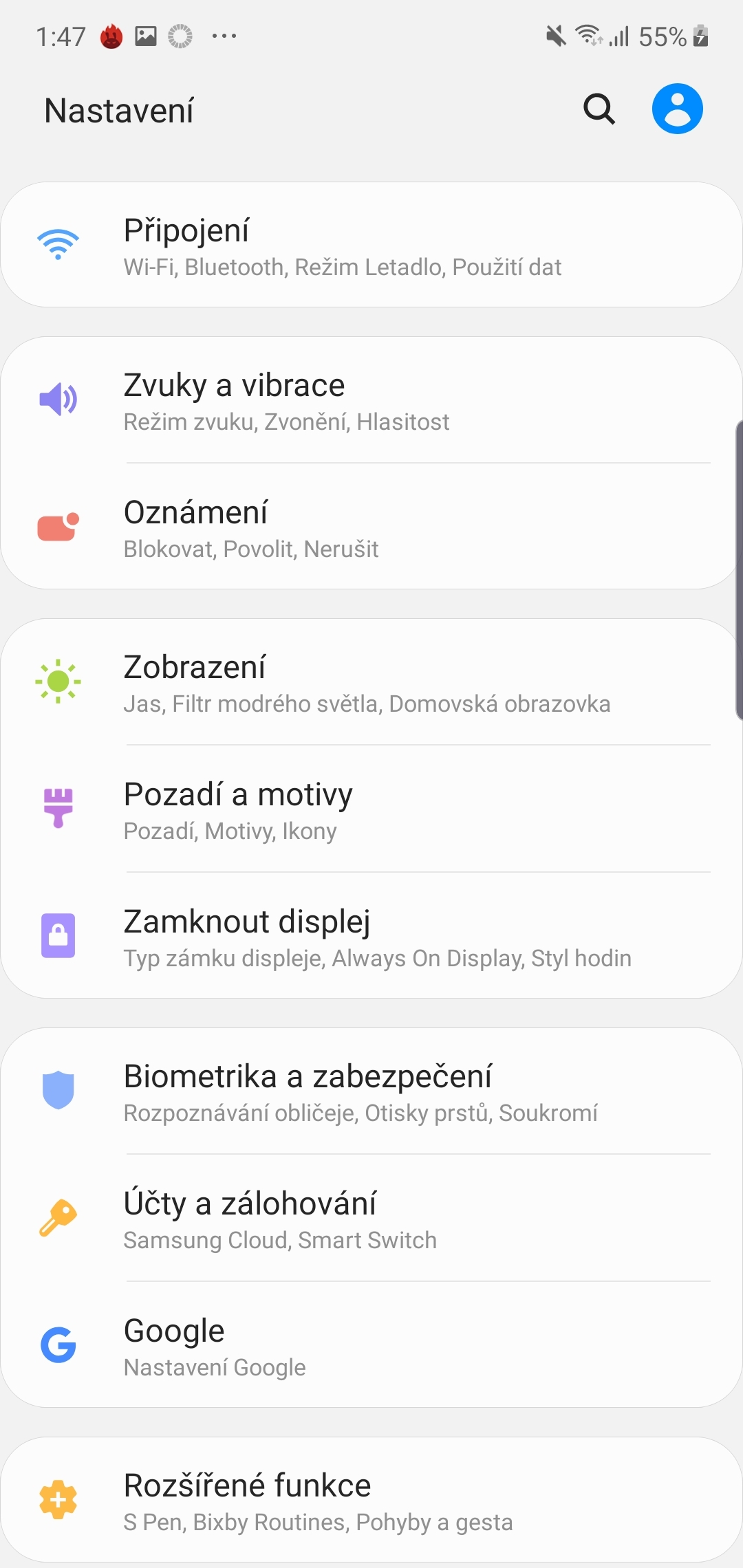Tap the padlock icon for Zamknout displej
This screenshot has width=743, height=1568.
(59, 936)
